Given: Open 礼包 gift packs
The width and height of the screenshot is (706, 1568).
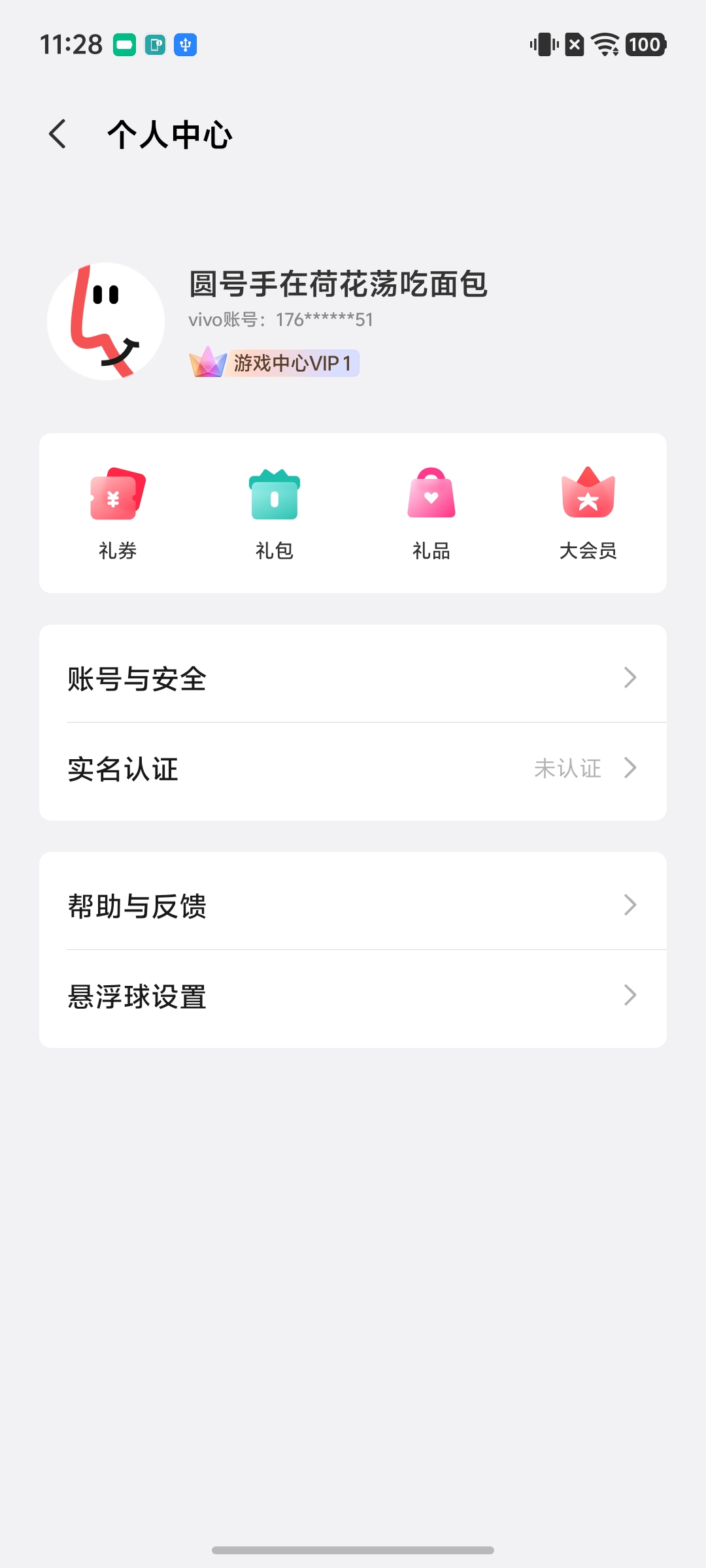Looking at the screenshot, I should 275,514.
